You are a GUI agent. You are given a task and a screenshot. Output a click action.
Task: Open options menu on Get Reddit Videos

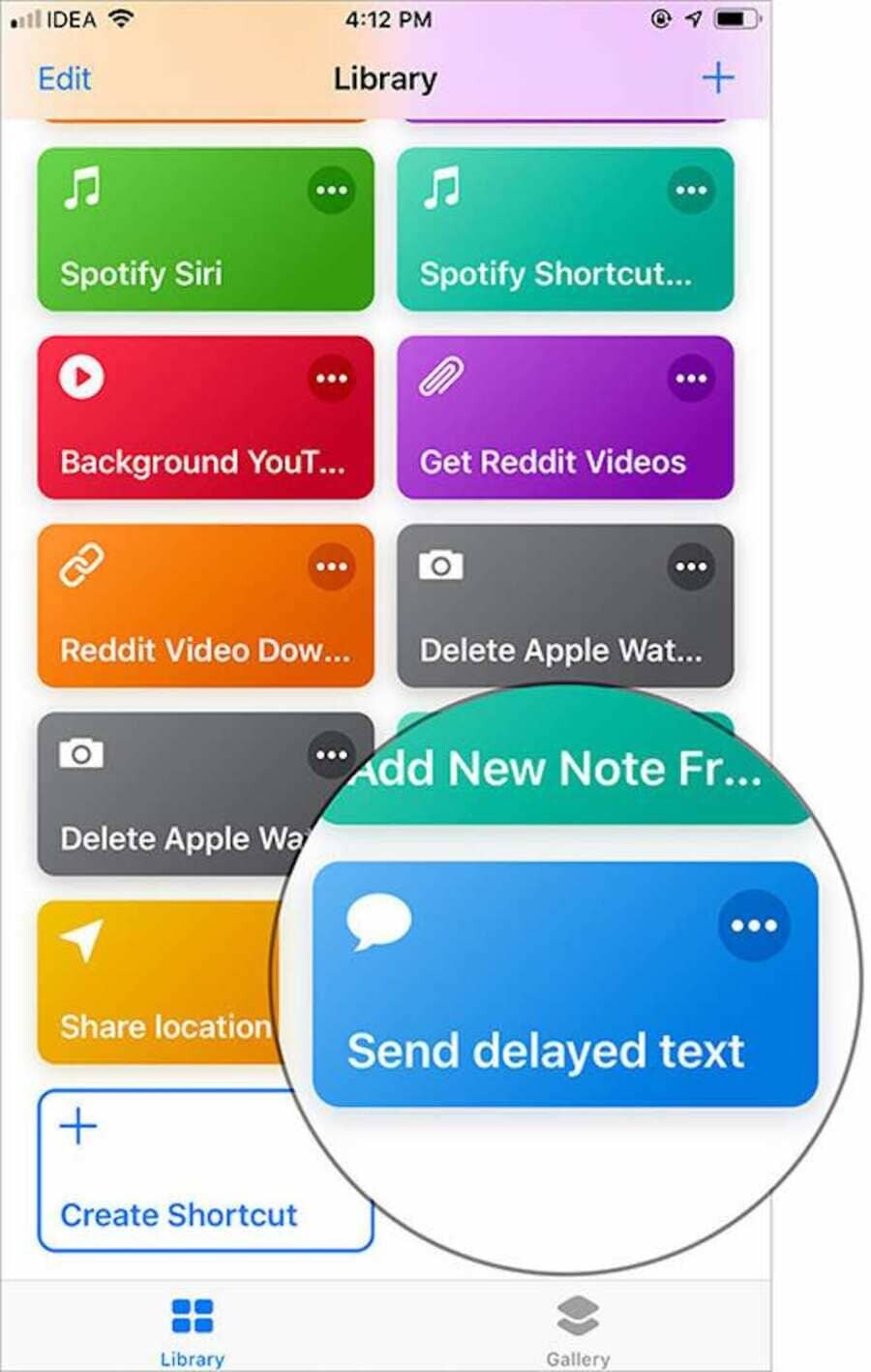pyautogui.click(x=691, y=379)
